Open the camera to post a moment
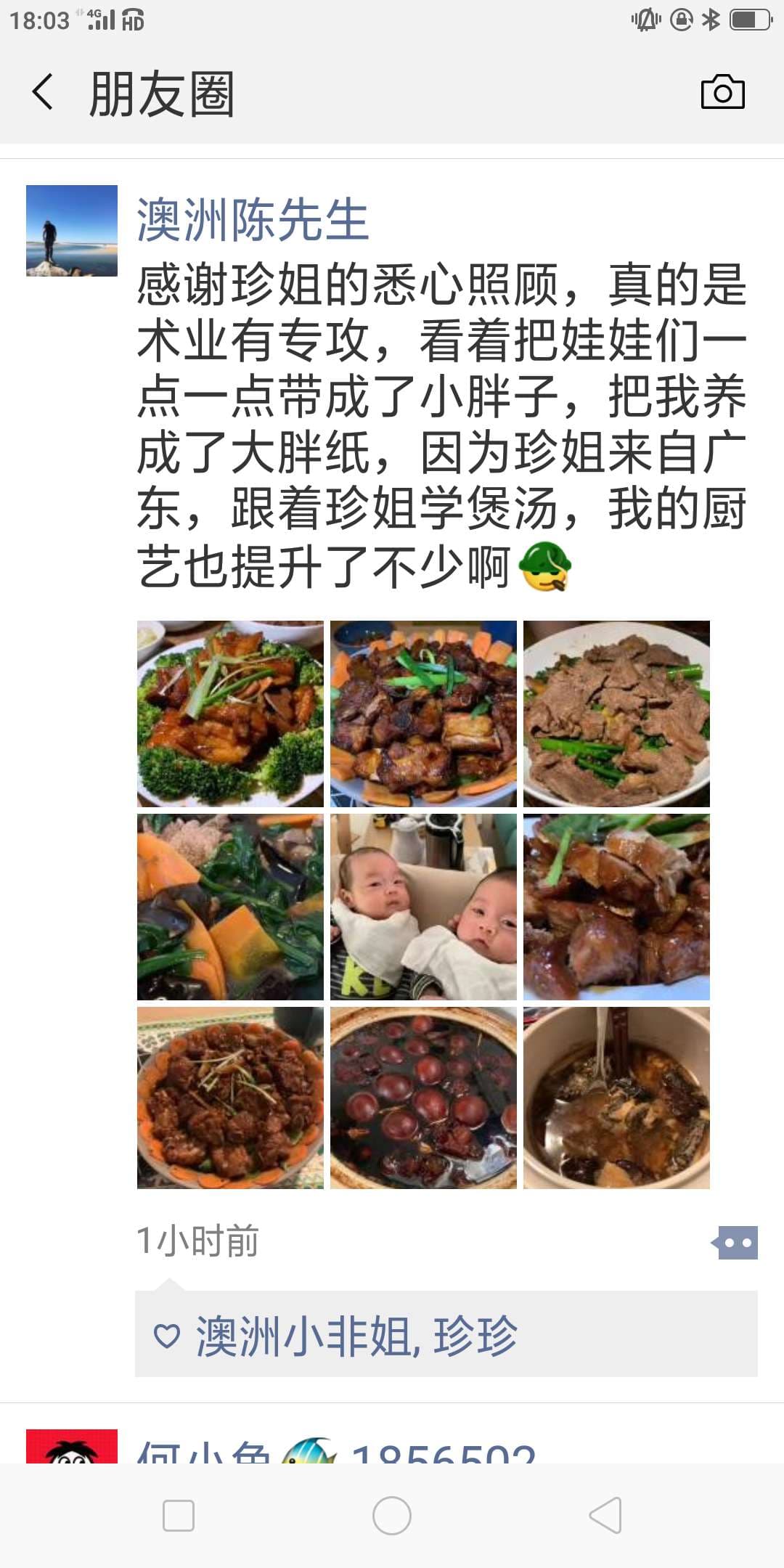Screen dimensions: 784x1568 pos(722,92)
